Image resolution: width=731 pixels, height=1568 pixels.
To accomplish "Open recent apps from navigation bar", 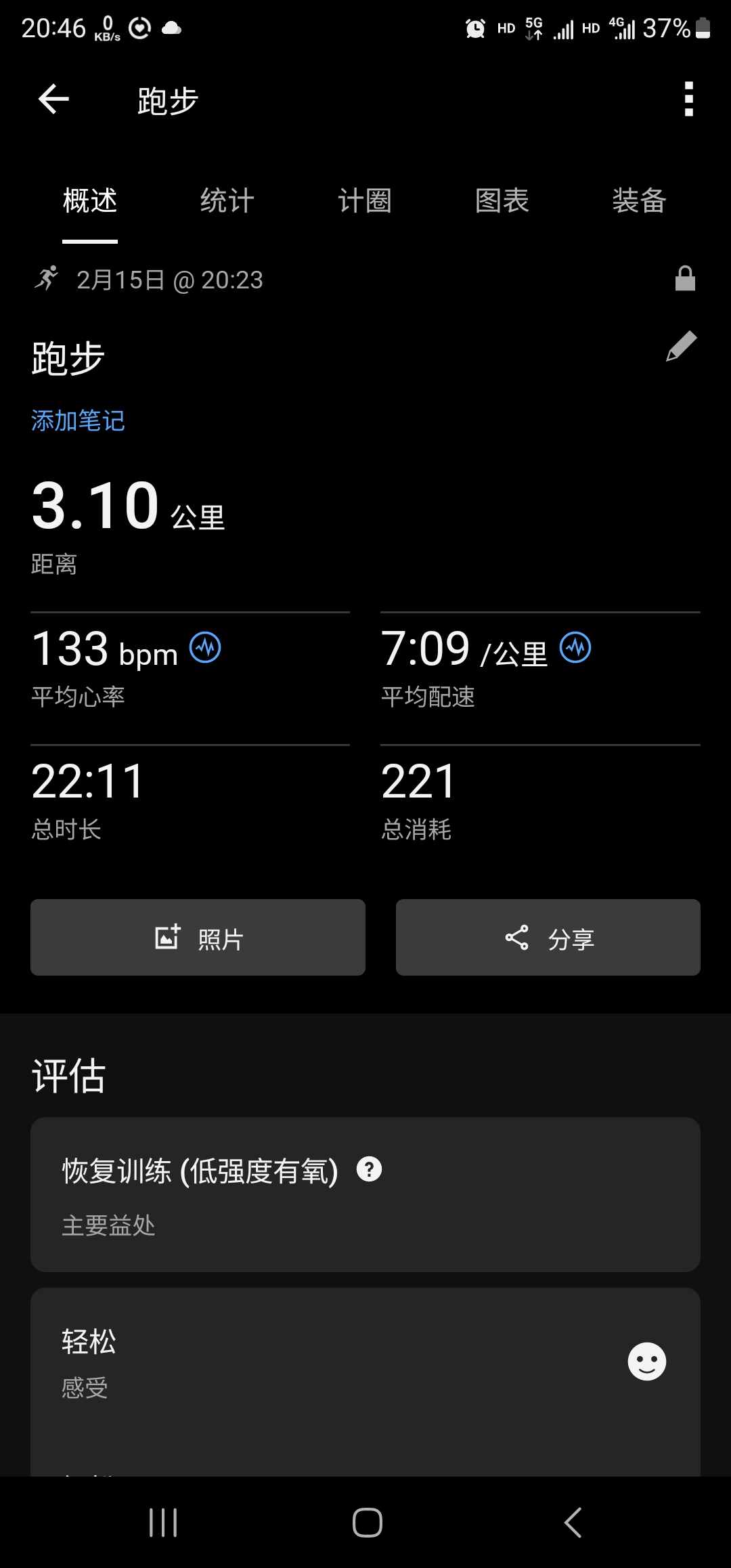I will 163,1523.
